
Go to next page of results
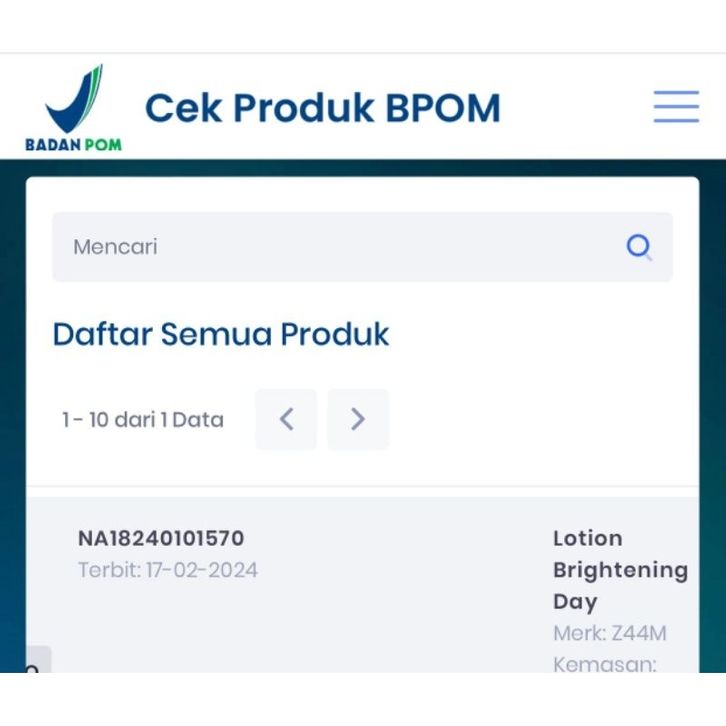point(358,419)
